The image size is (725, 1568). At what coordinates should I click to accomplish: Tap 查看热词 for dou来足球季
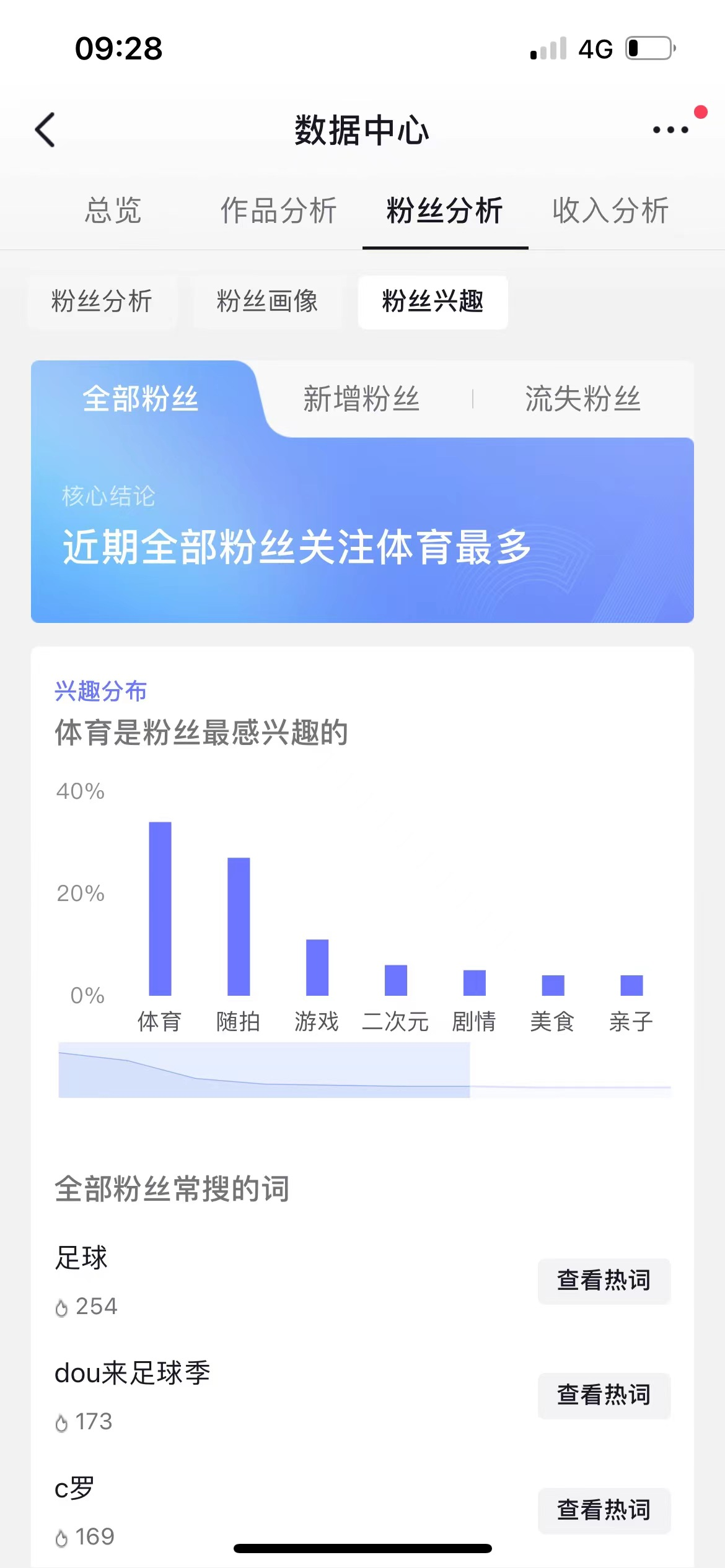tap(604, 1395)
